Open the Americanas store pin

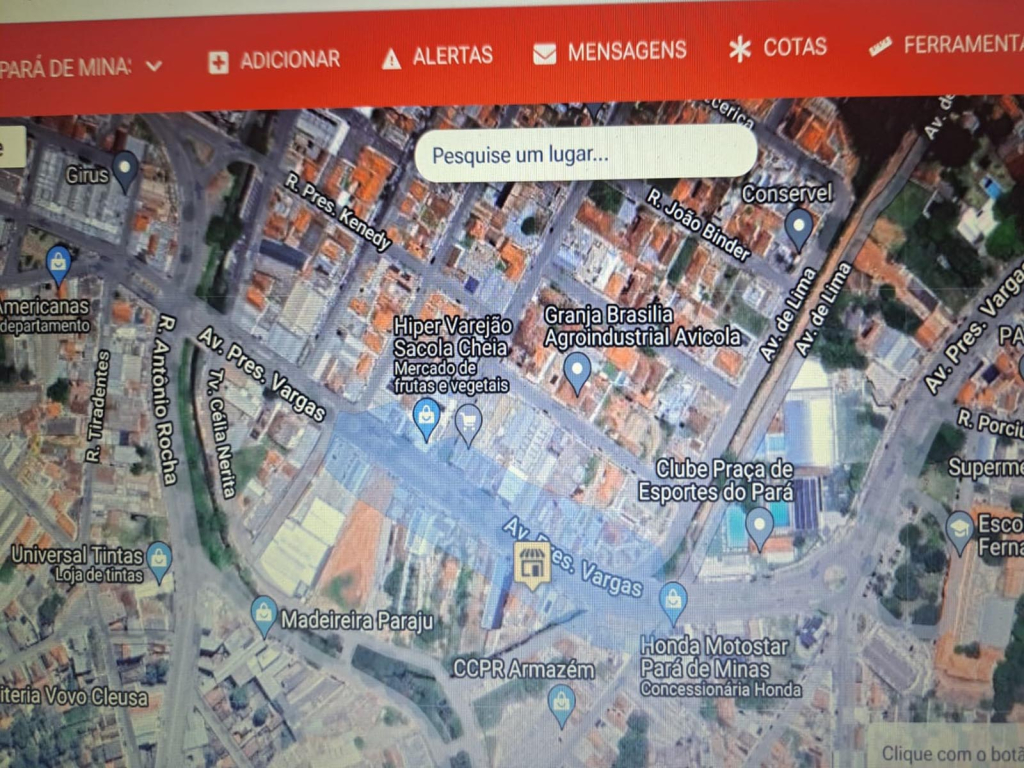(x=59, y=264)
